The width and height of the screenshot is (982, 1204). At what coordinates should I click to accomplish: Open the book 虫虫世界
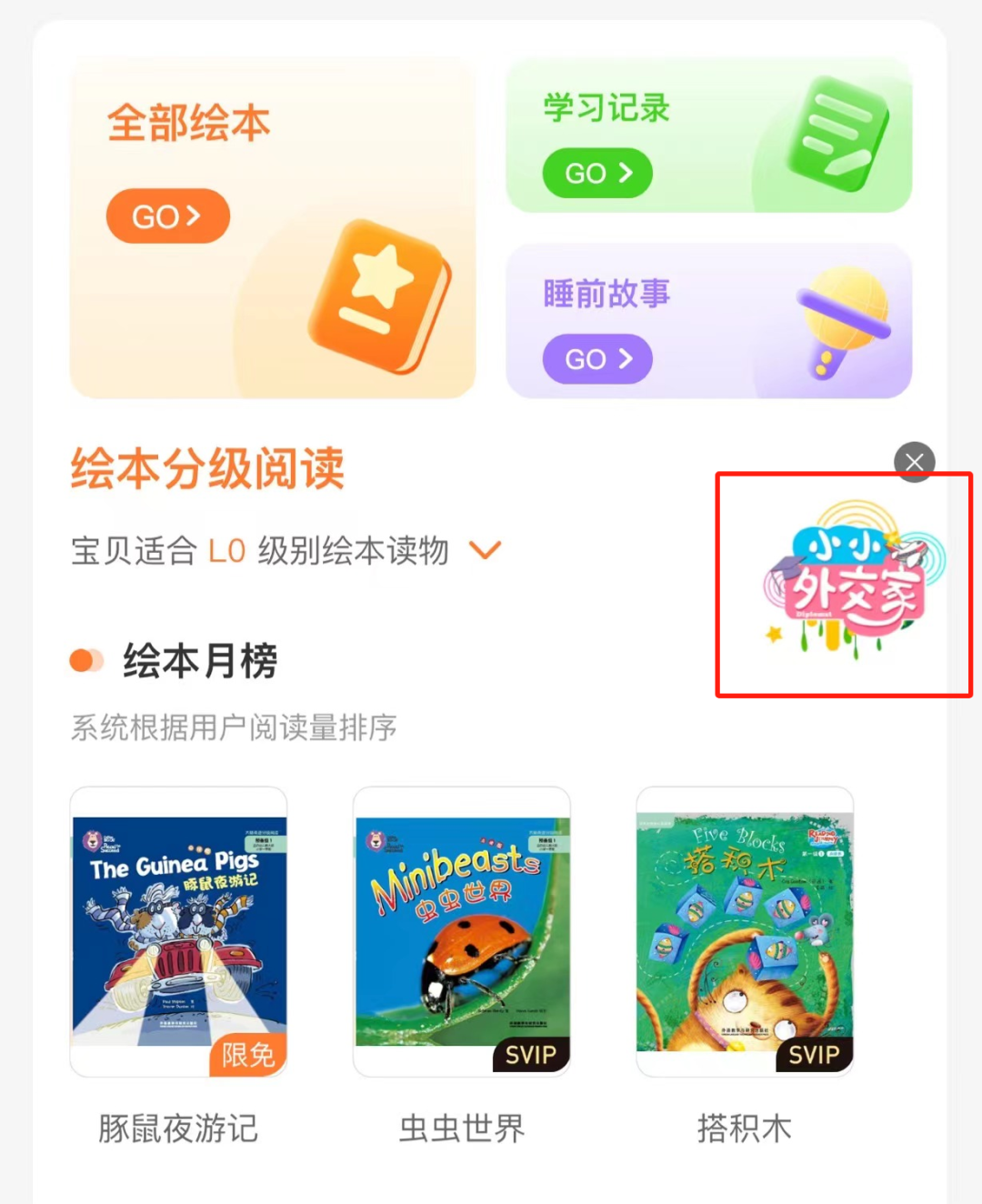462,932
